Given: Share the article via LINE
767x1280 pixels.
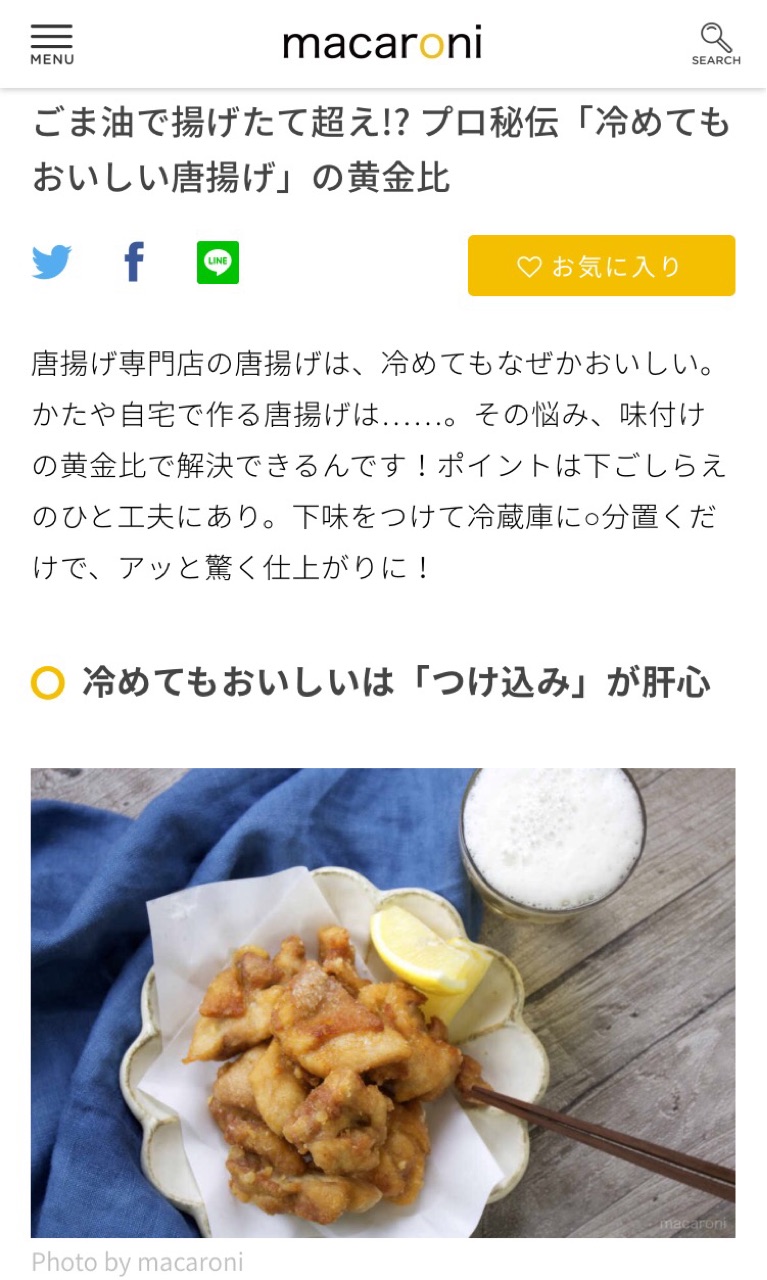Looking at the screenshot, I should [218, 263].
